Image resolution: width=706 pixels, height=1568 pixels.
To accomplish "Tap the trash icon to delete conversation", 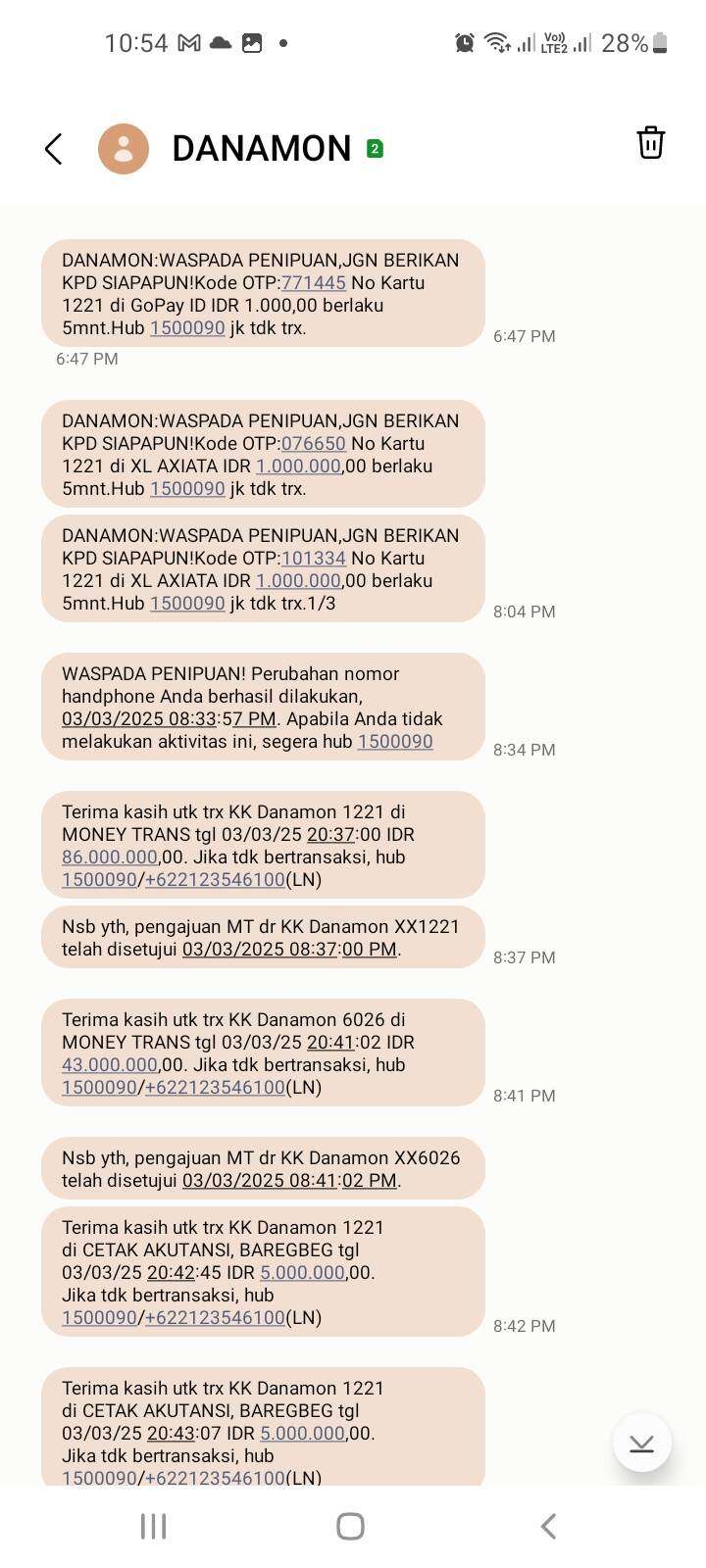I will [x=650, y=143].
